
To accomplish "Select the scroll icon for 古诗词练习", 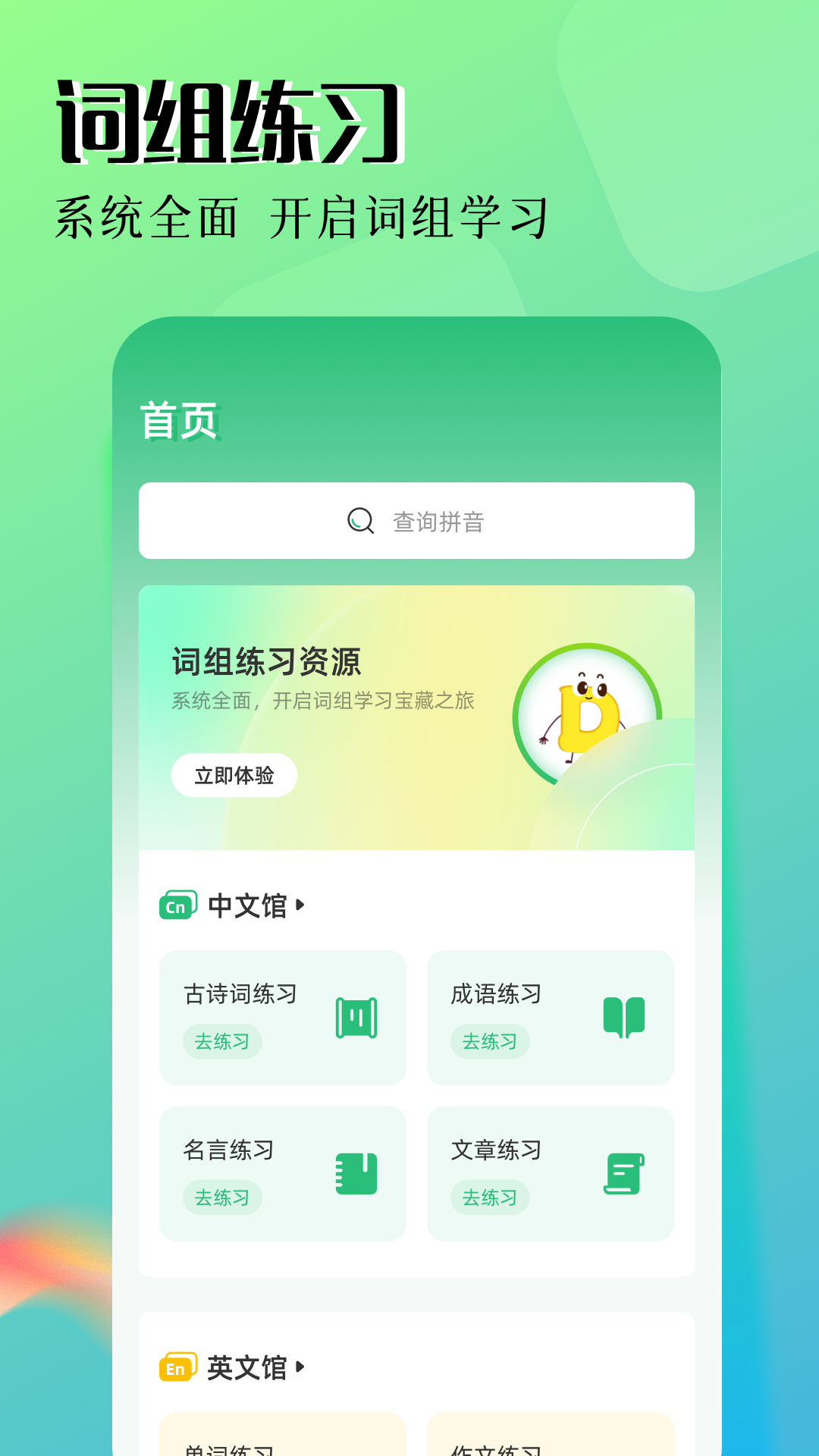I will [356, 1017].
